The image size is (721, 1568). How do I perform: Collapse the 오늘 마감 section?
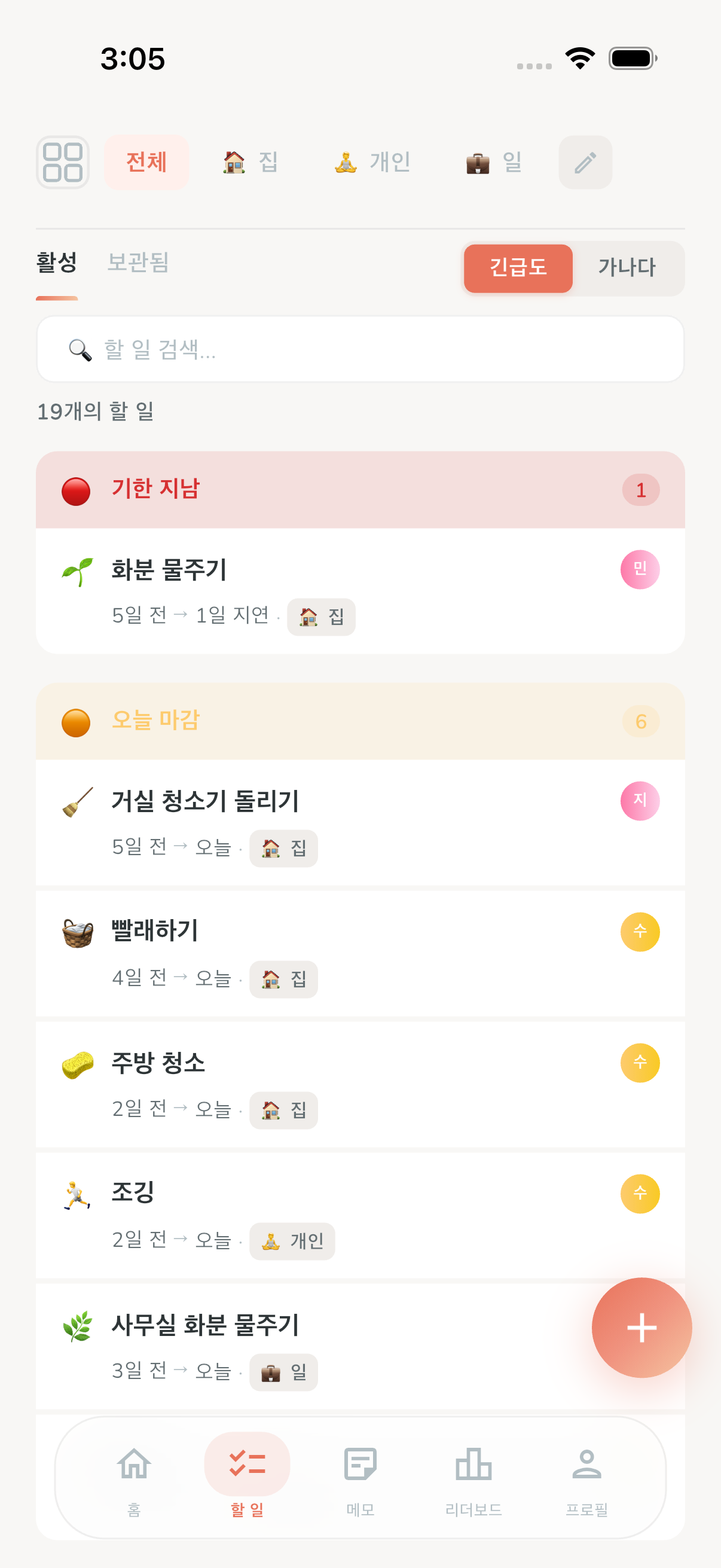[361, 721]
